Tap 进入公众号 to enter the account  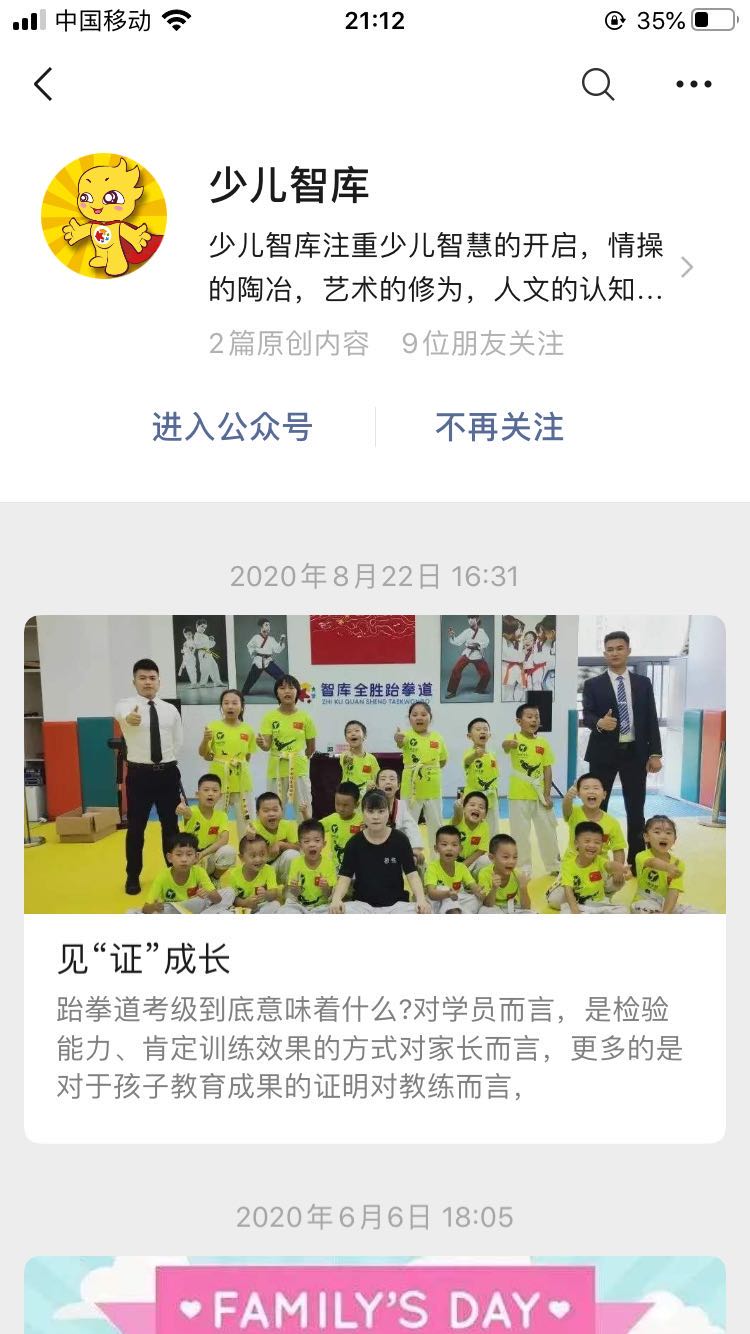point(232,427)
